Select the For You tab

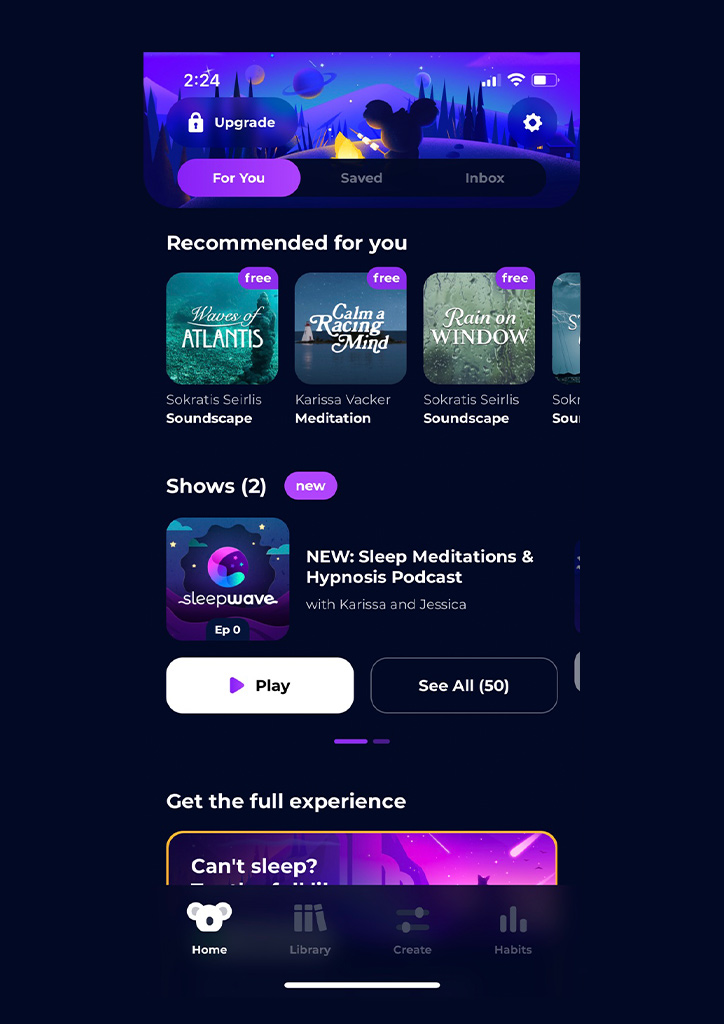point(239,178)
